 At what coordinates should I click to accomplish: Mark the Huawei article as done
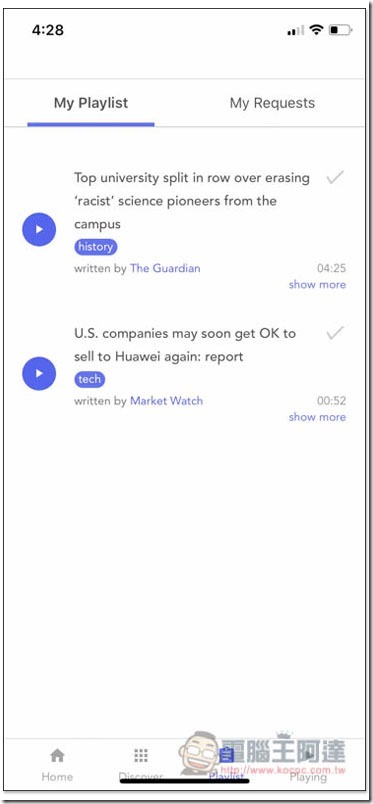335,333
